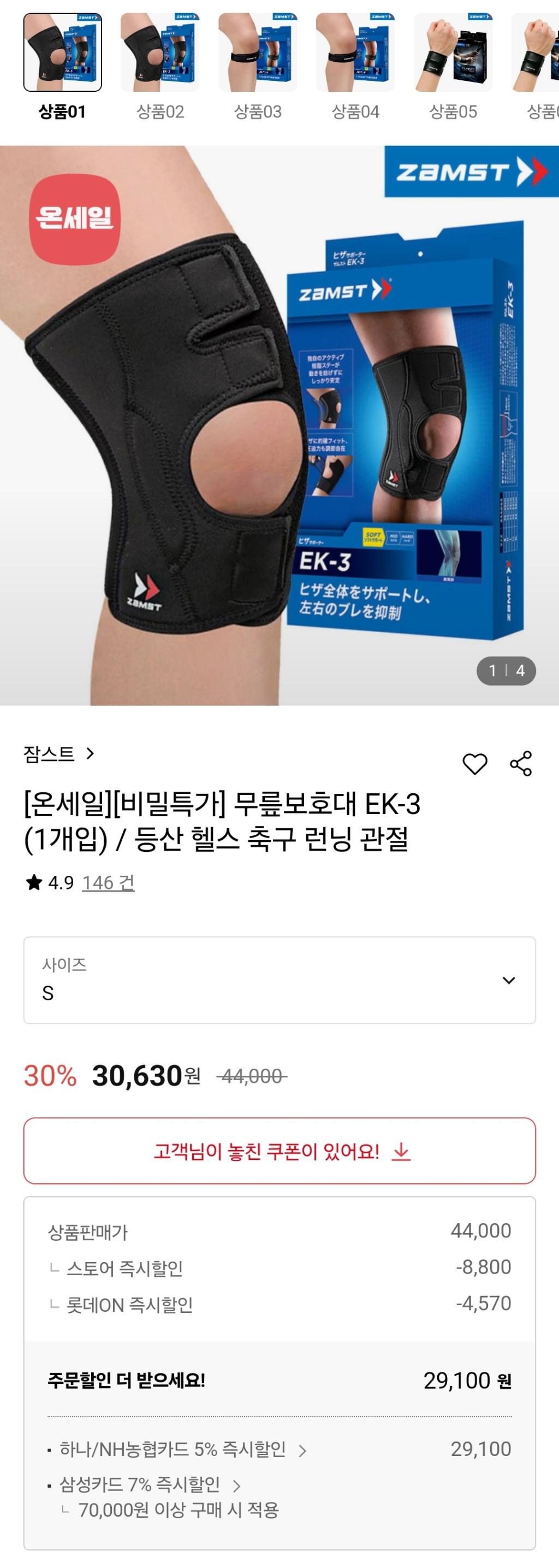This screenshot has width=559, height=1568.
Task: Open the 146 건 reviews link
Action: (108, 882)
